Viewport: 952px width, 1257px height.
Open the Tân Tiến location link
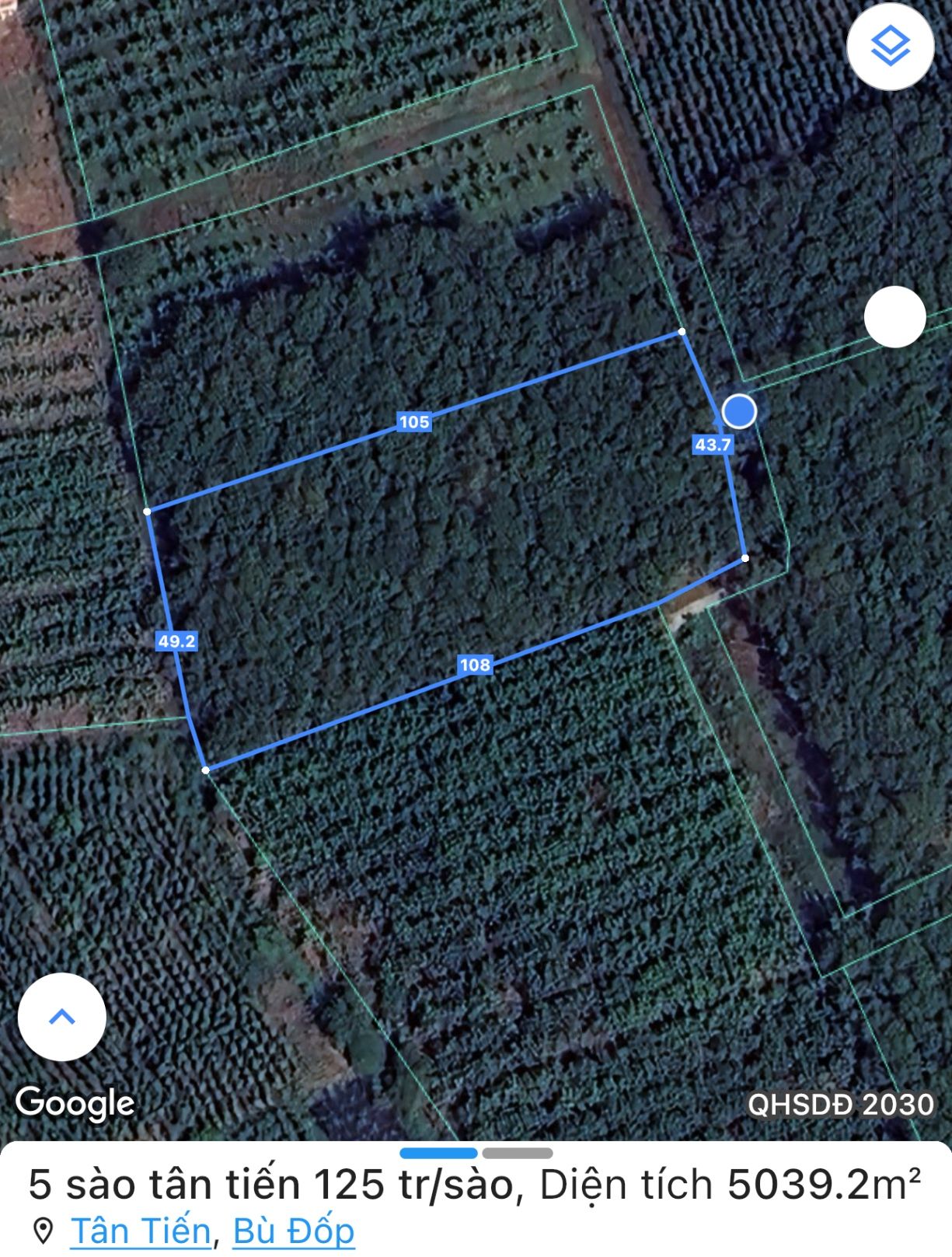[x=141, y=1231]
